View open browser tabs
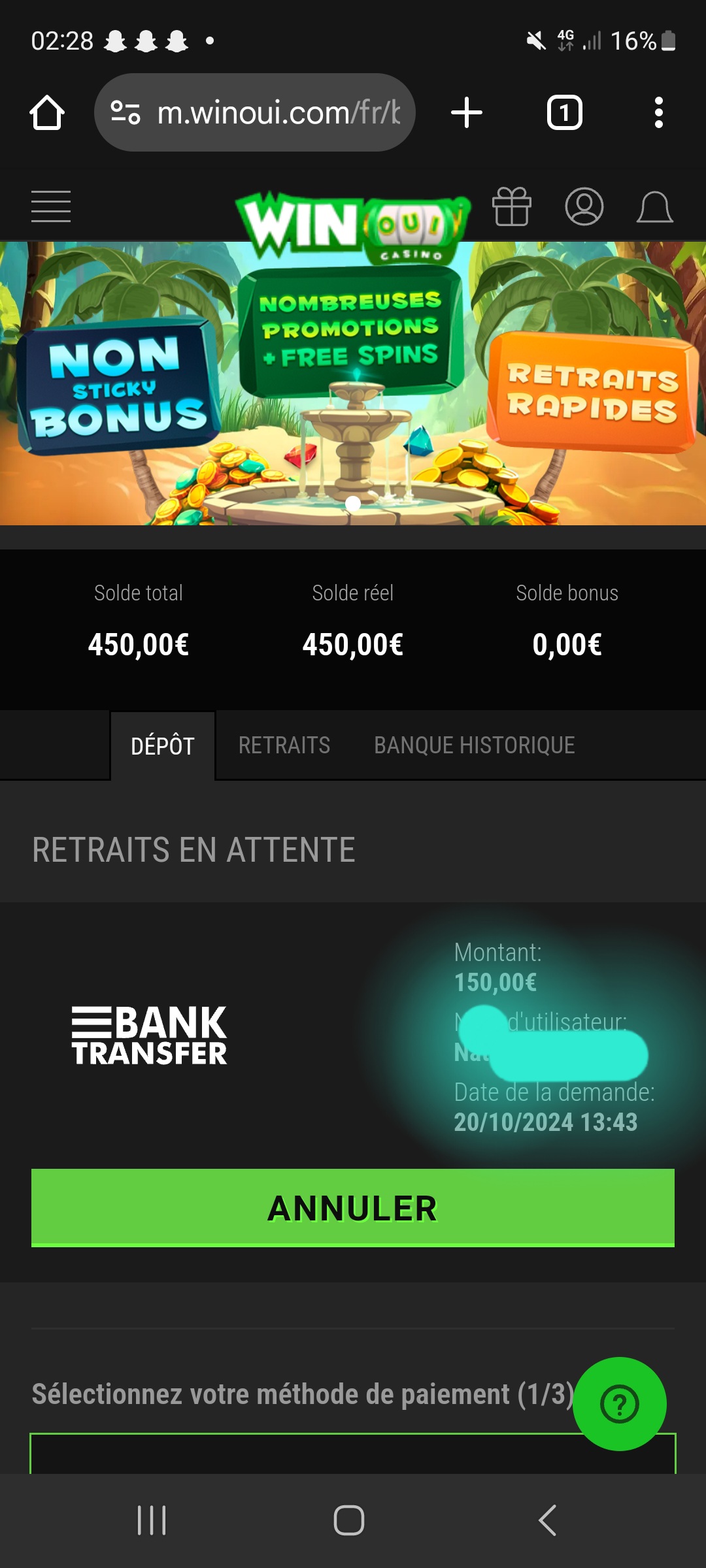 564,112
